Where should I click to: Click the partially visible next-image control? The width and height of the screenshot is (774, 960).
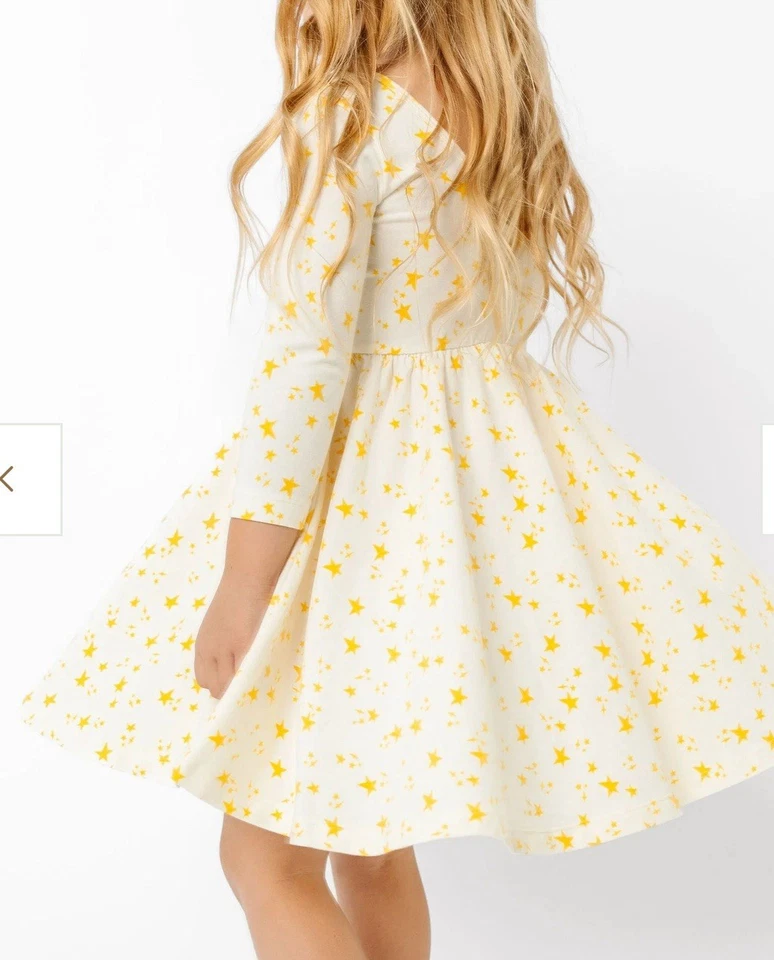(770, 478)
